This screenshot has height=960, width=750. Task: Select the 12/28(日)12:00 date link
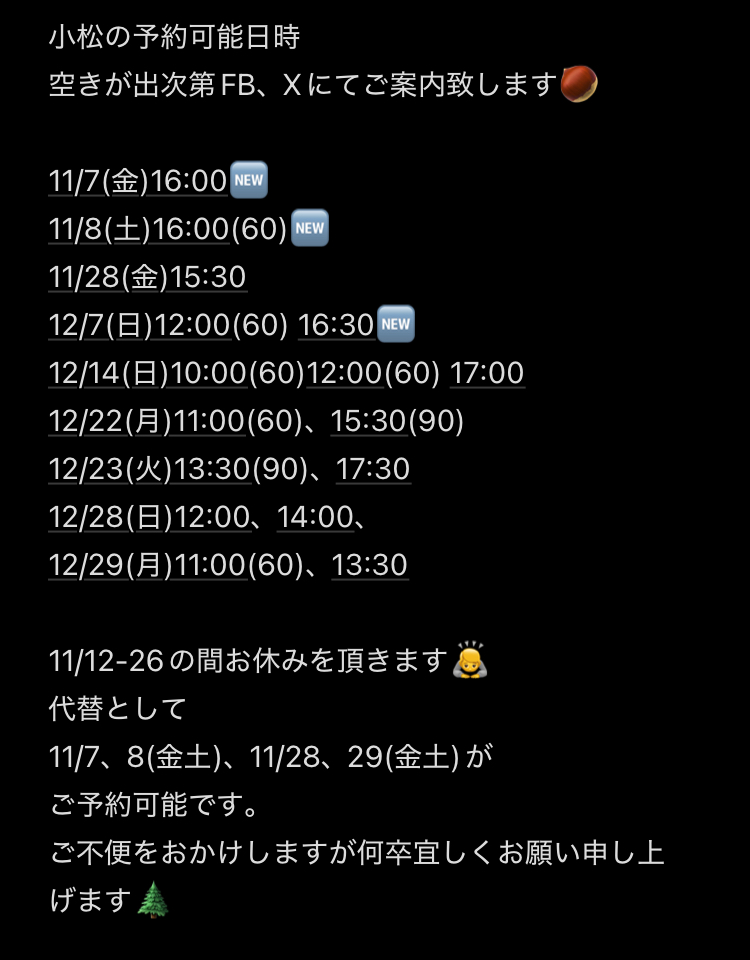click(x=147, y=517)
